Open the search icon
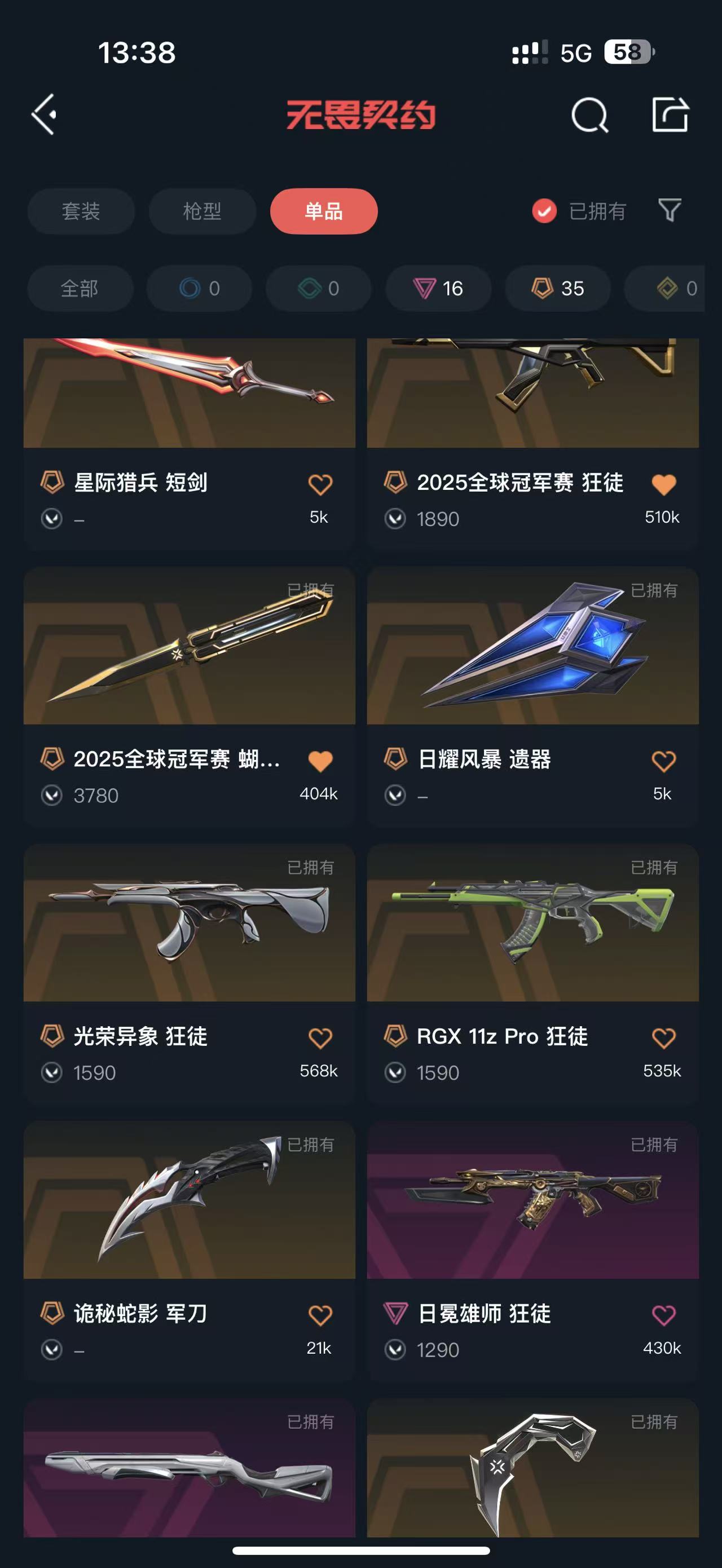The width and height of the screenshot is (722, 1568). coord(589,114)
